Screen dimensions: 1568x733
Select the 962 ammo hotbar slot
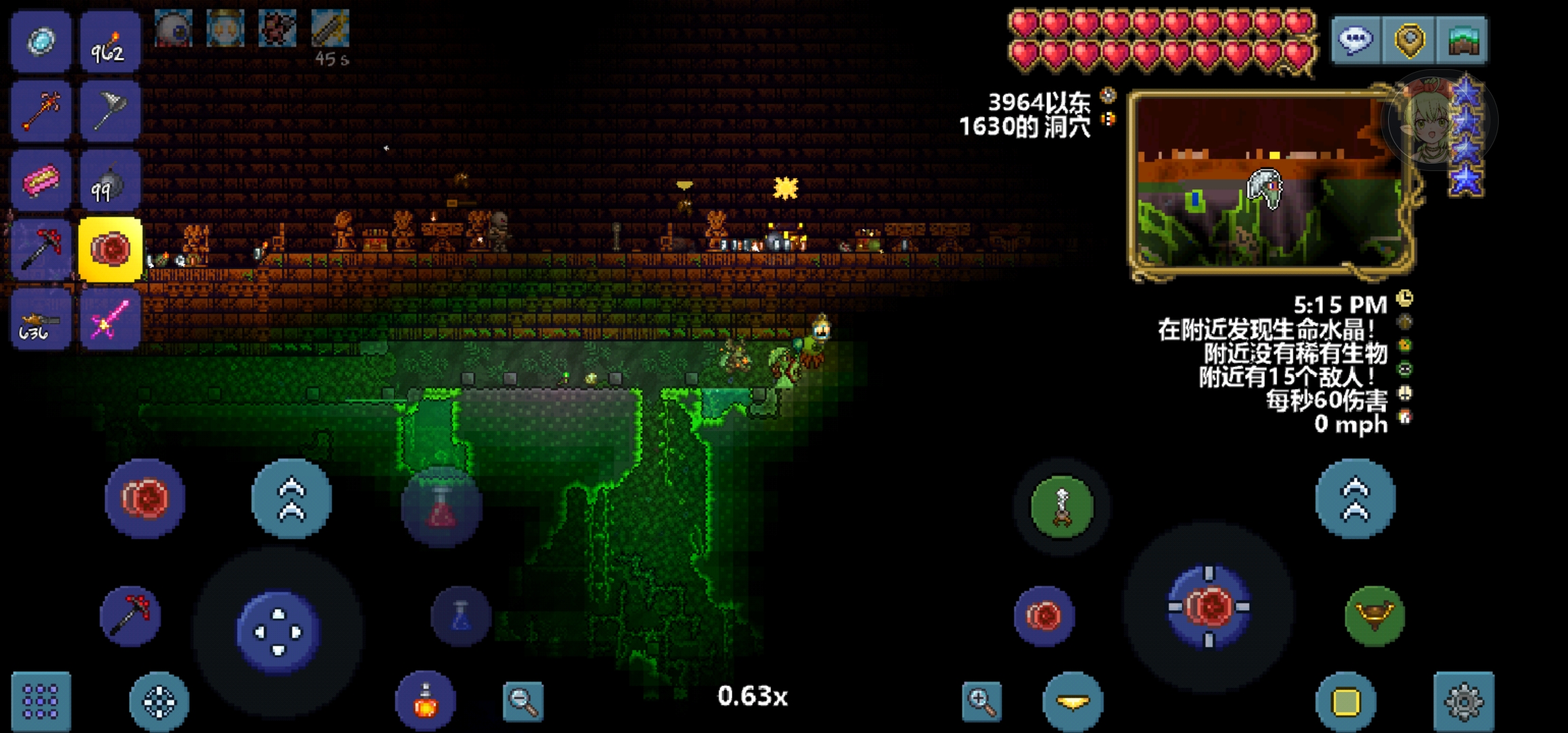109,42
